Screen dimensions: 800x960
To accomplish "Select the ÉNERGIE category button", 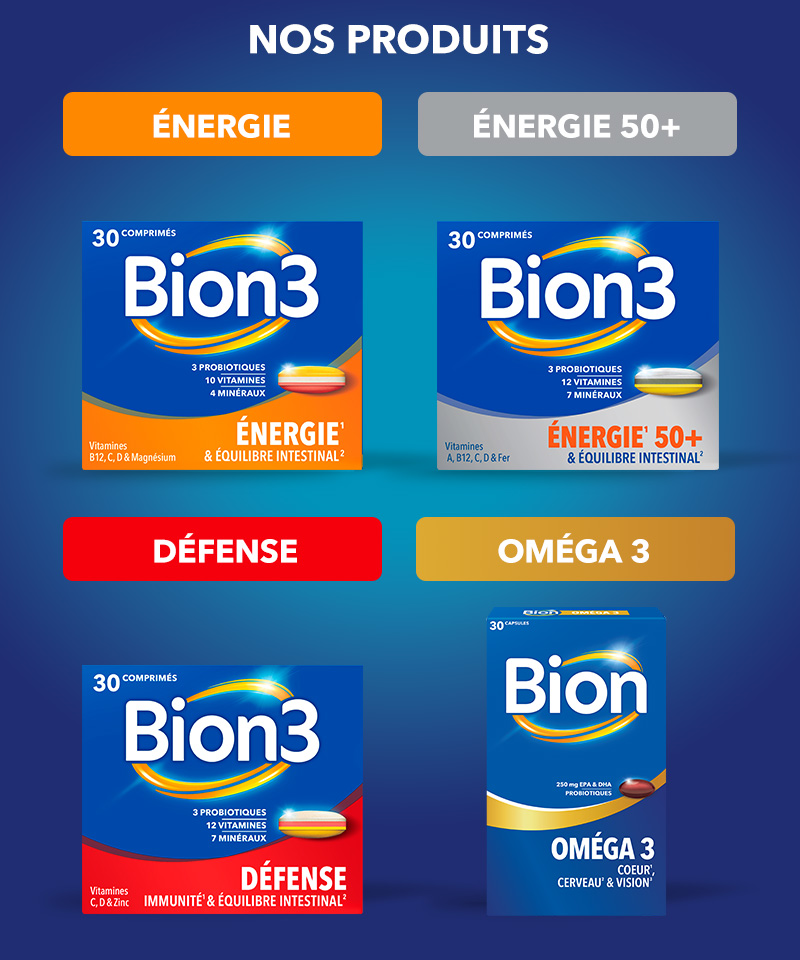I will point(222,123).
